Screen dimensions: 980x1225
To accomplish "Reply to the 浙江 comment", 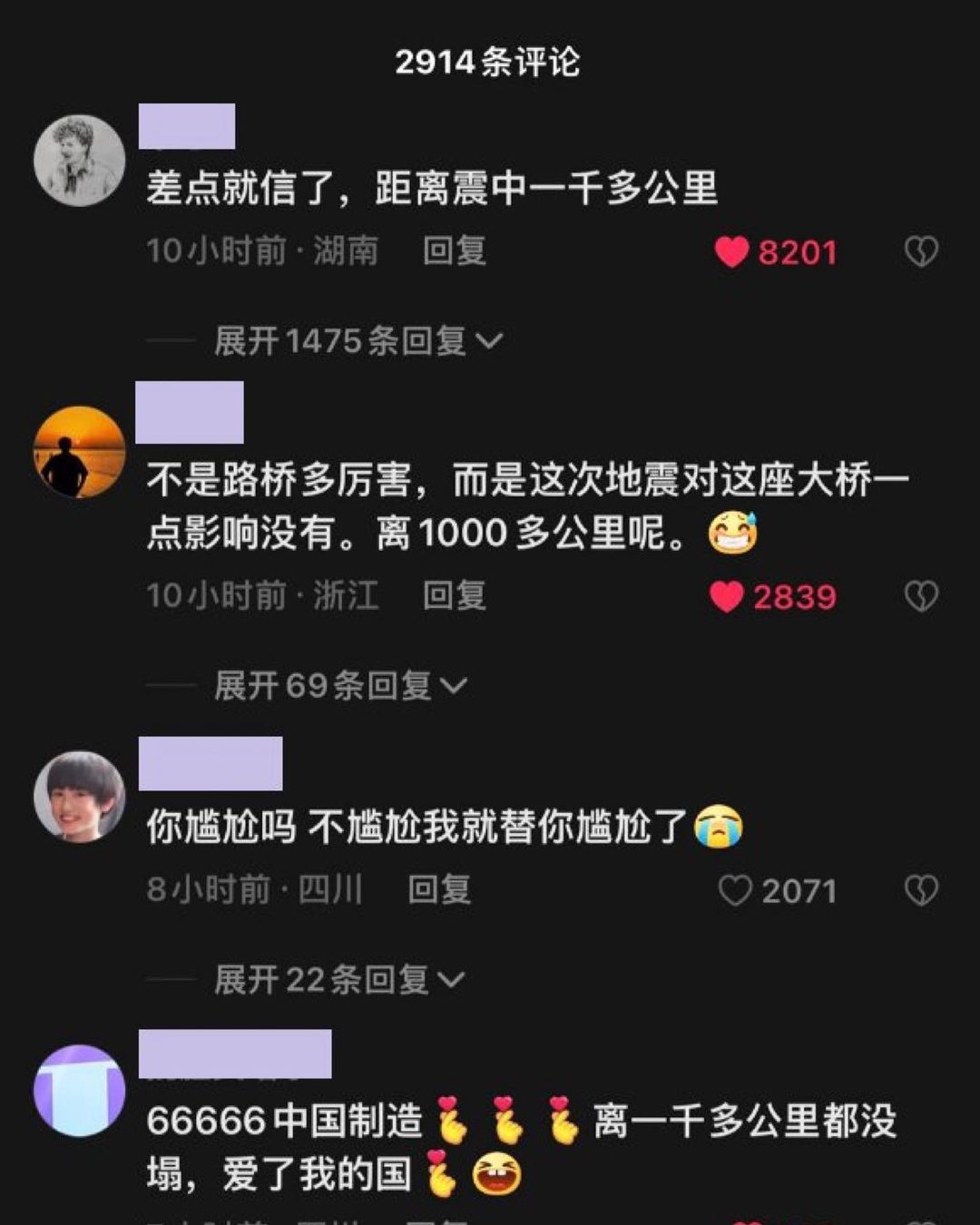I will coord(454,596).
